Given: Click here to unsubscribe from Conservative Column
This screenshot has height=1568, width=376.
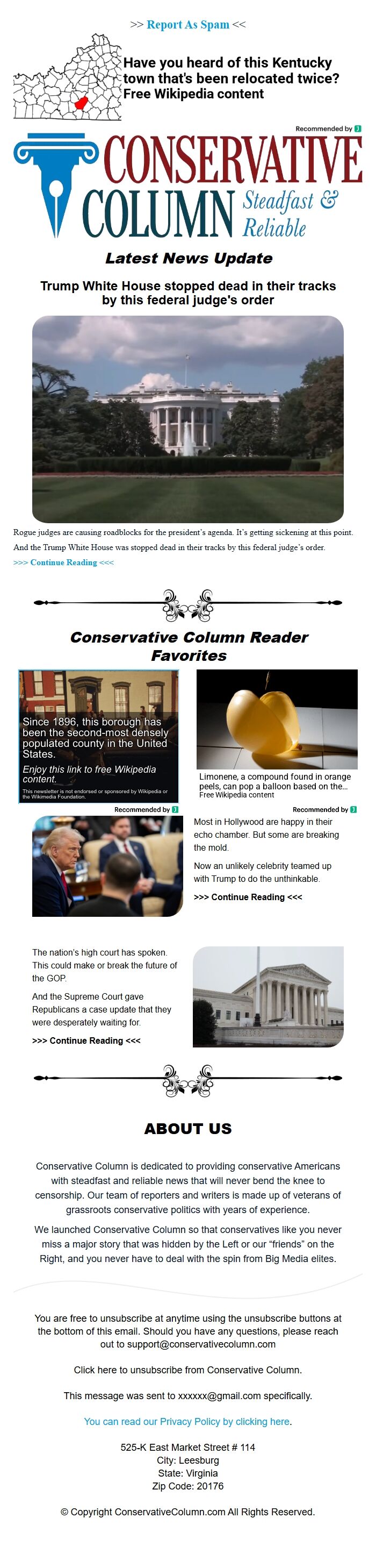Looking at the screenshot, I should (x=187, y=1370).
